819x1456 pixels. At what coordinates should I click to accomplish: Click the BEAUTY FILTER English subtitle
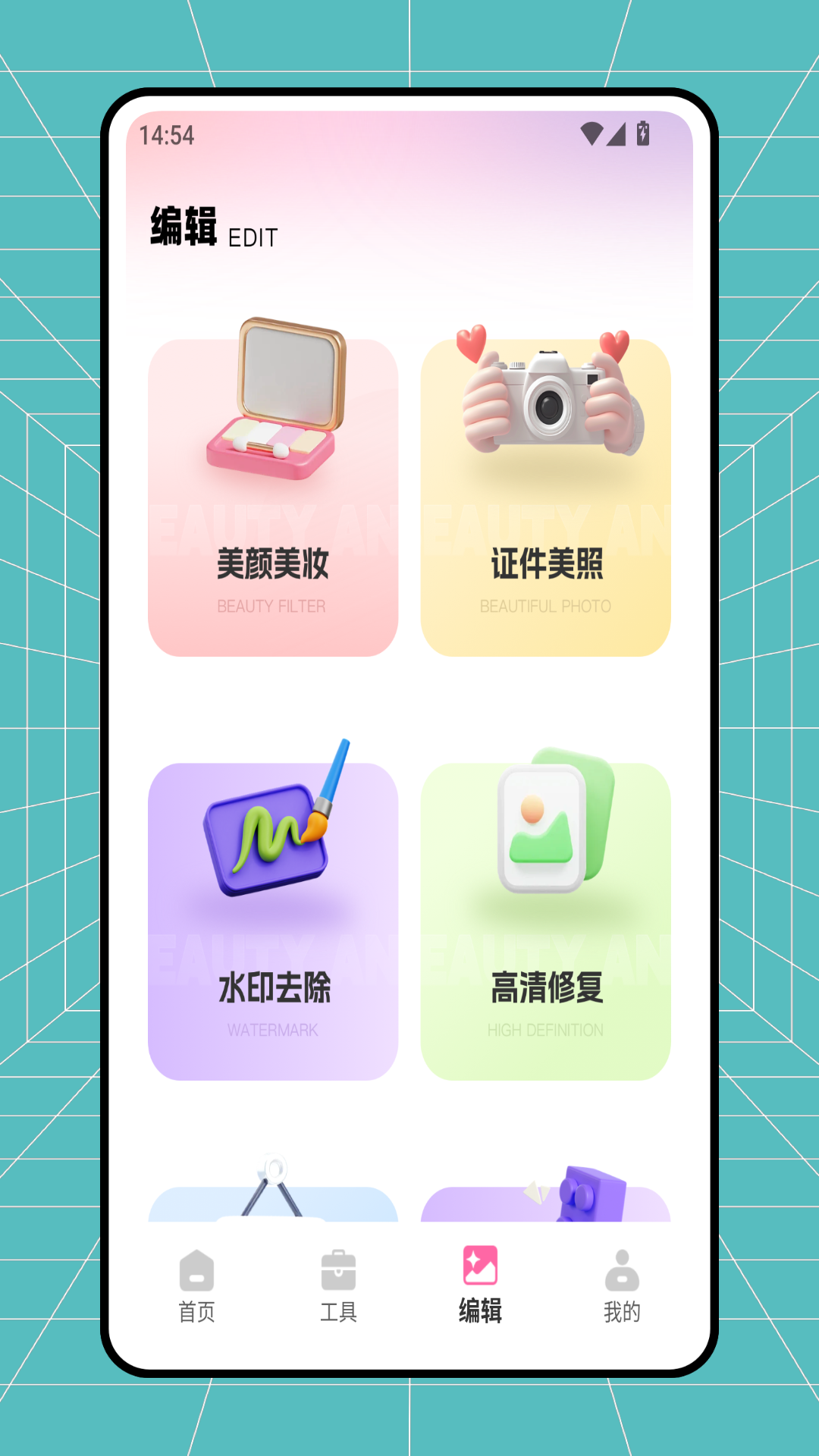(x=271, y=607)
